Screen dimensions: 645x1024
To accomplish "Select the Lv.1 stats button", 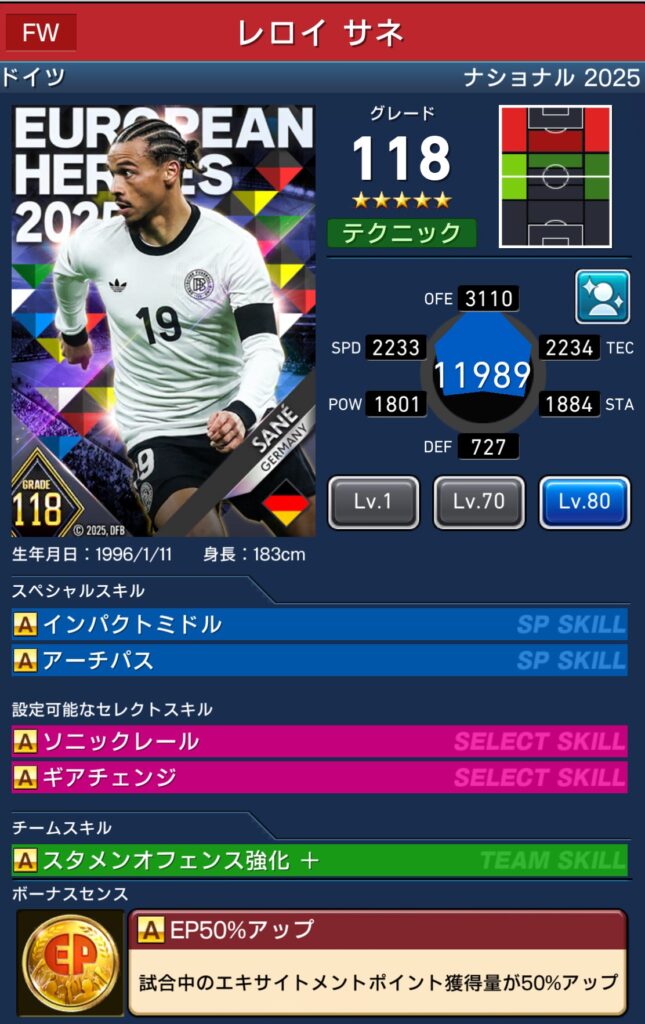I will pyautogui.click(x=373, y=502).
